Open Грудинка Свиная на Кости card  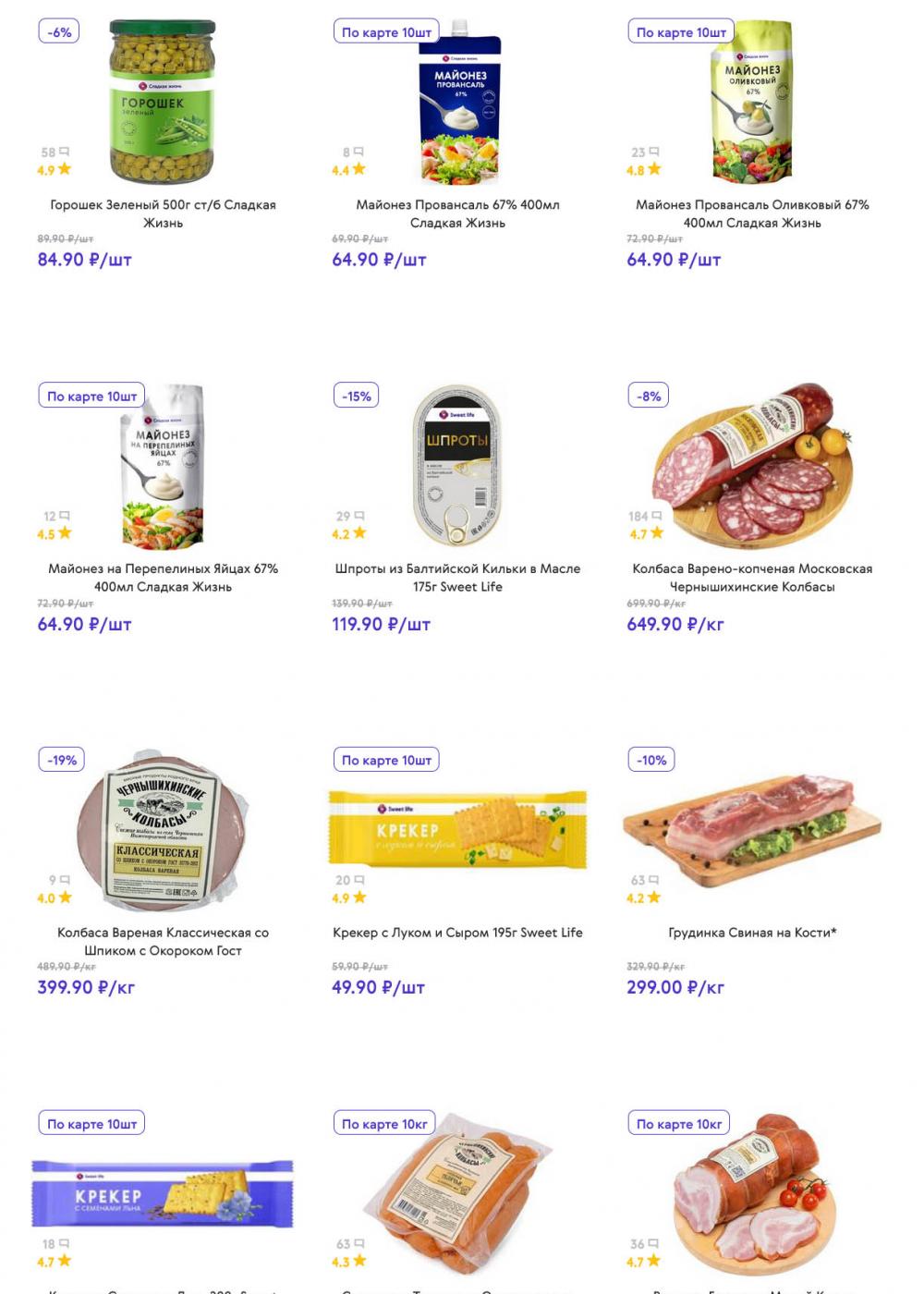click(752, 933)
